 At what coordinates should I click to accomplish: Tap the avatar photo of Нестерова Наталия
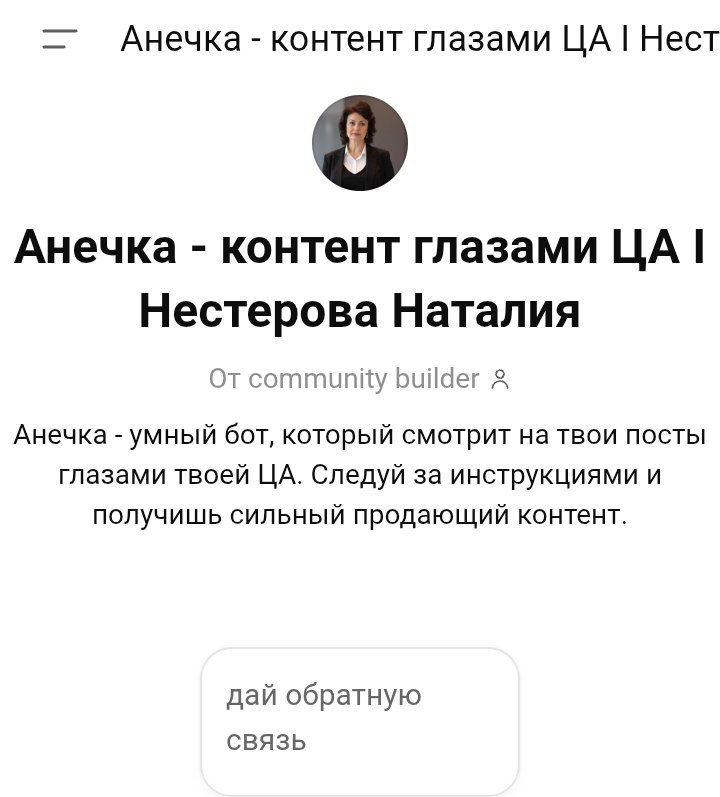click(x=360, y=142)
